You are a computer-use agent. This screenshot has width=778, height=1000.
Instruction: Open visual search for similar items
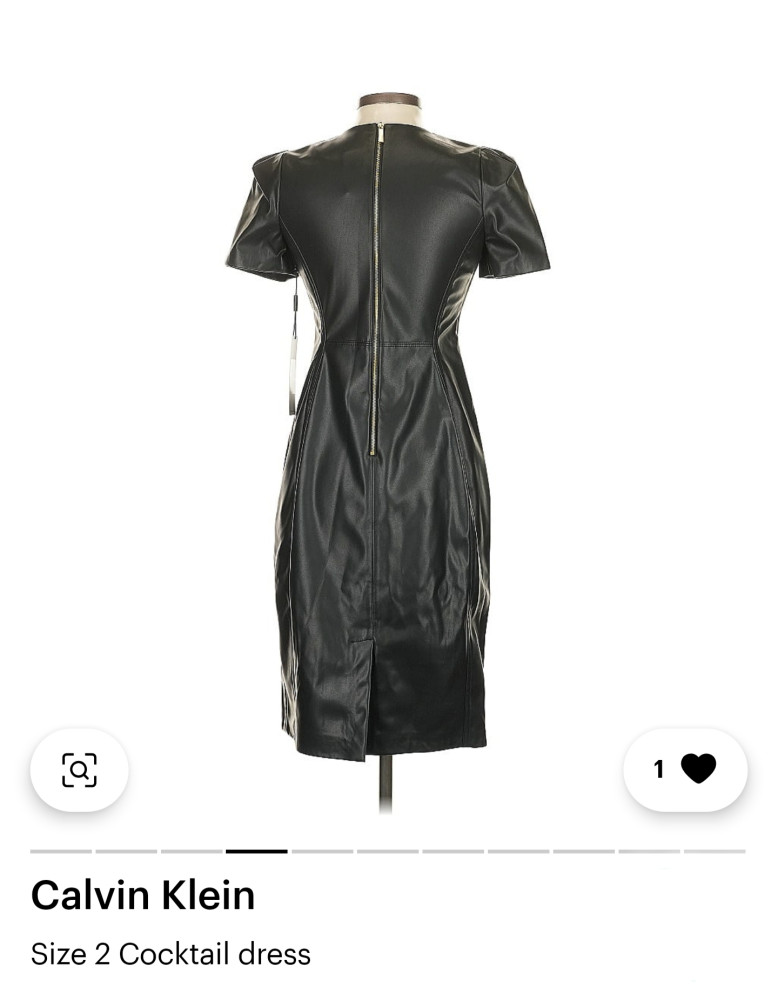(79, 769)
